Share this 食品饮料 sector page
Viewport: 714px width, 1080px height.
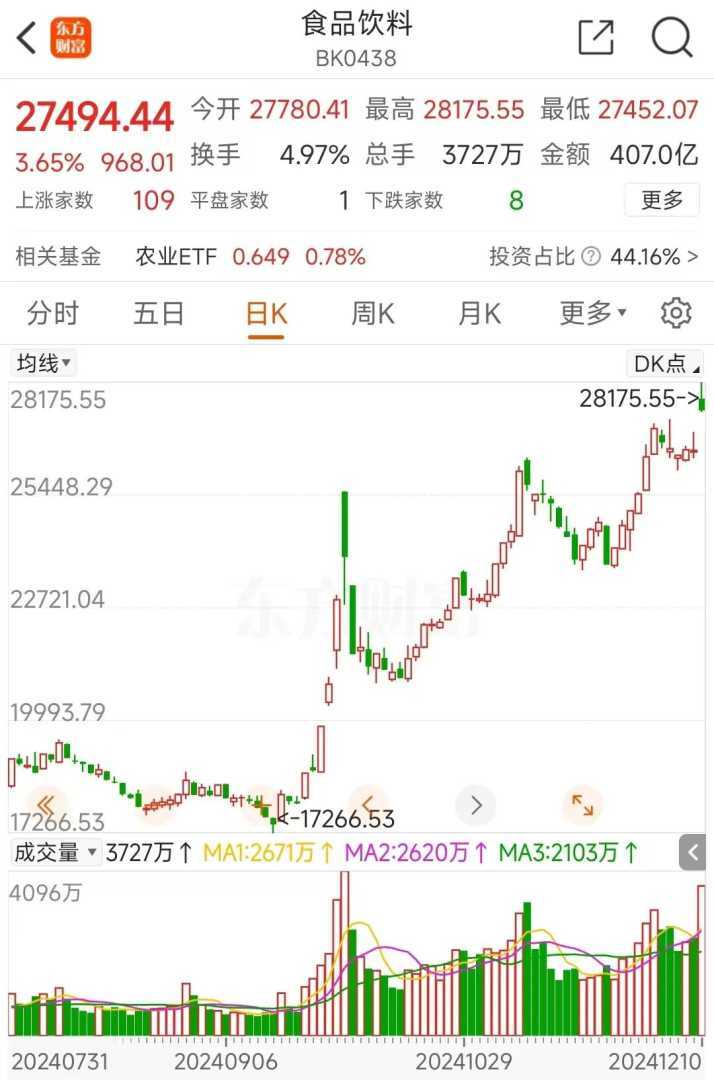(596, 38)
